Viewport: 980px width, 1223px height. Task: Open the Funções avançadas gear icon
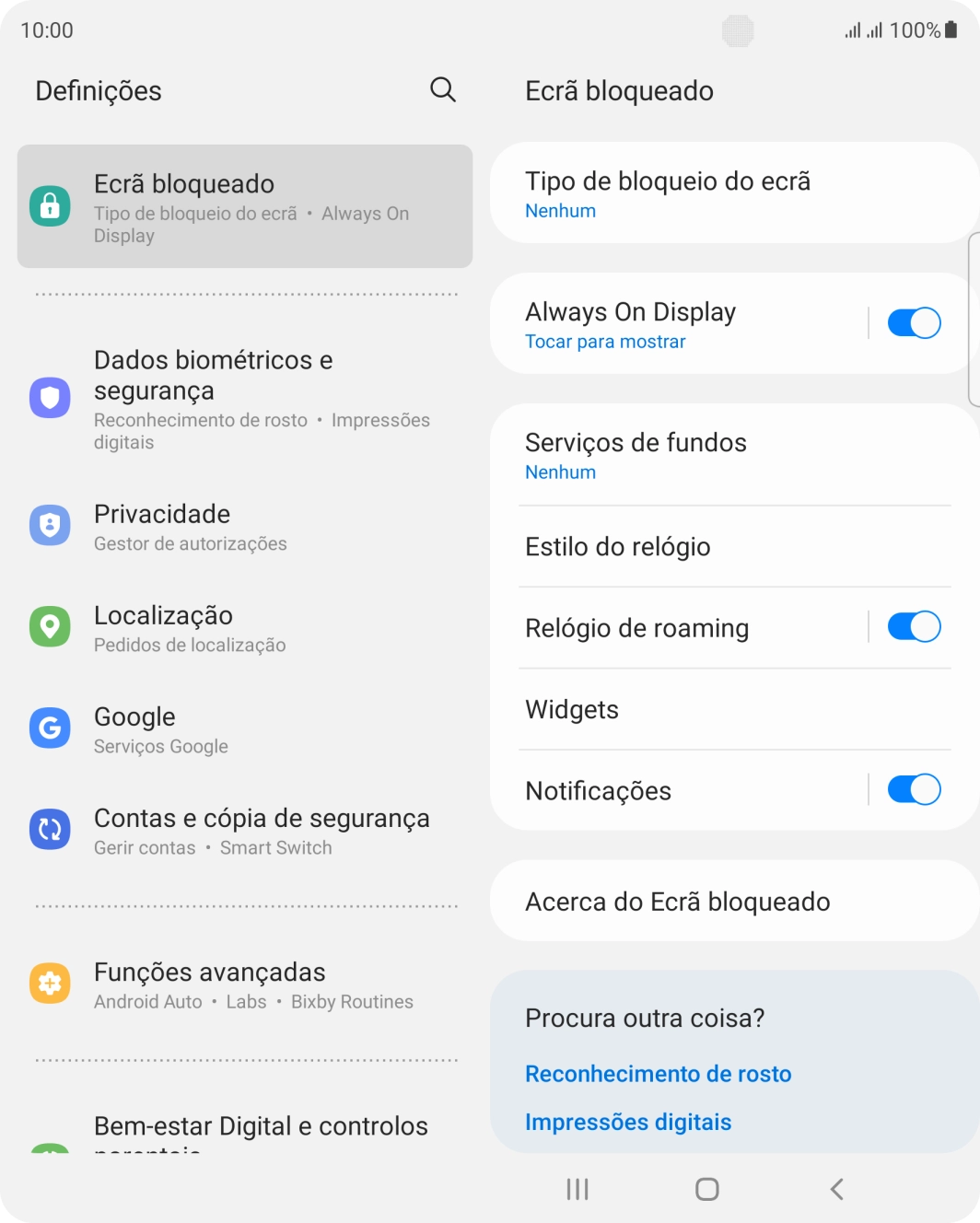click(50, 983)
